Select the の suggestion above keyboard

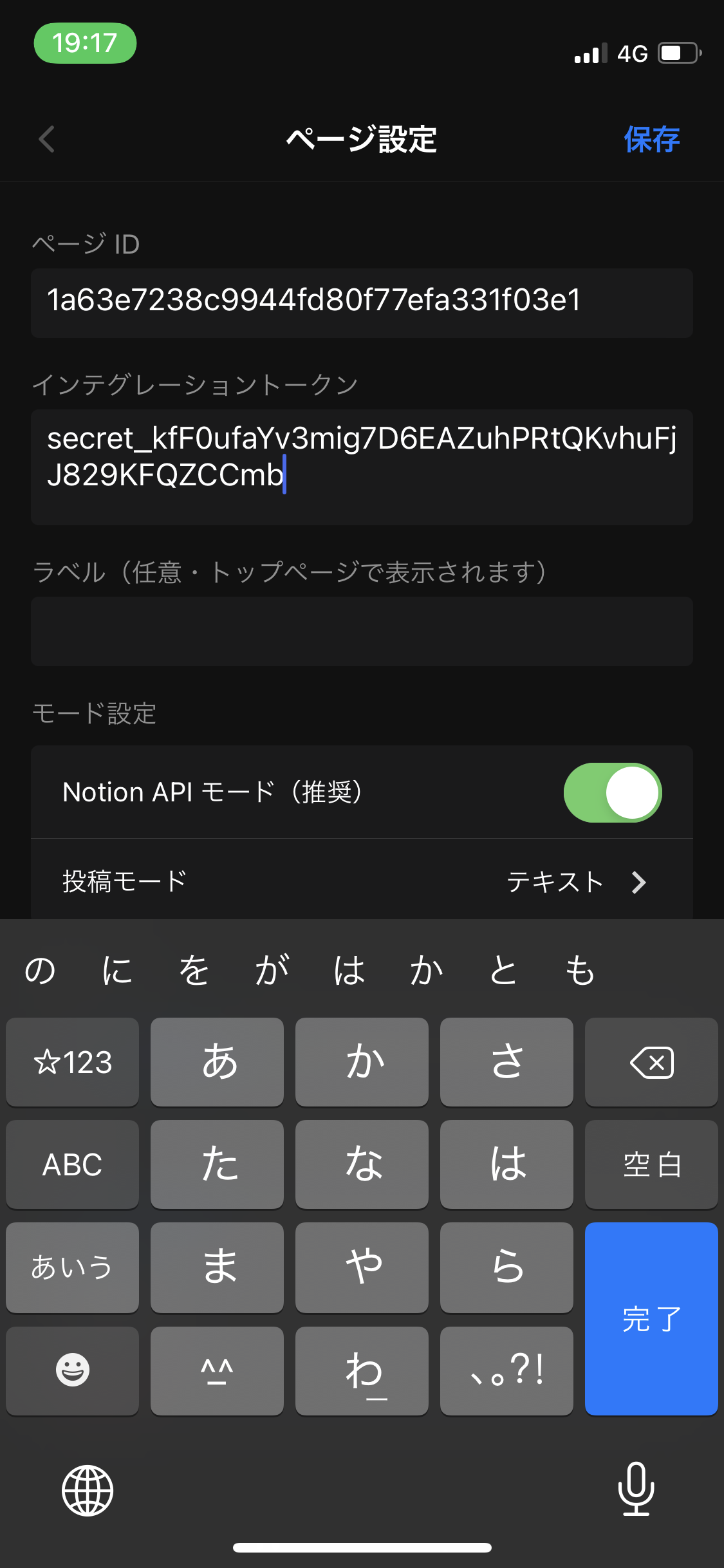[x=40, y=970]
